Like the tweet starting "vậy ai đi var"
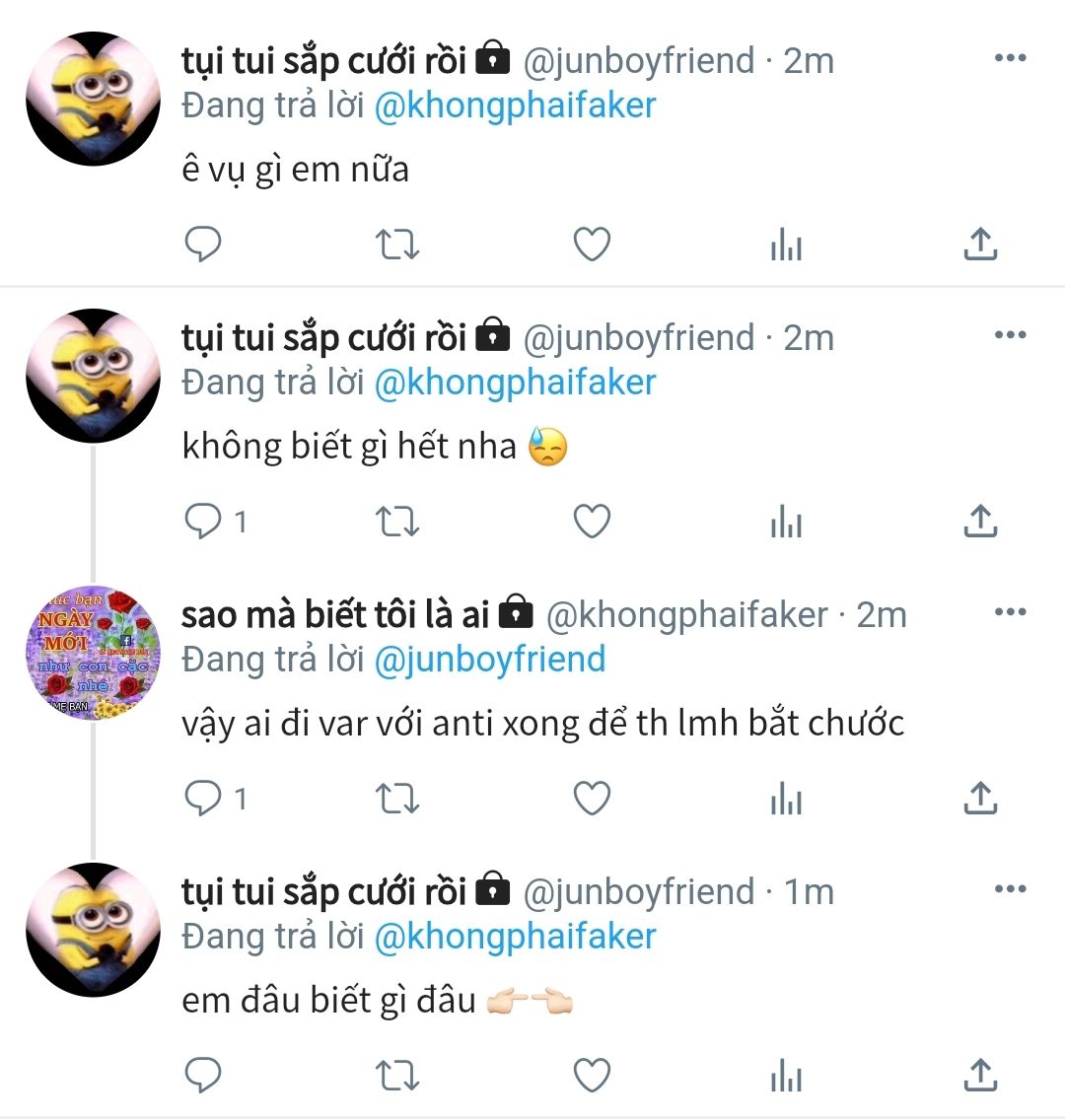 [592, 798]
